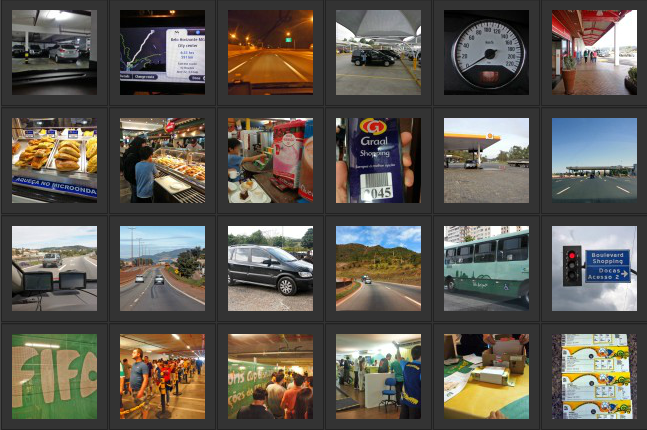647x430 pixels.
Task: Open the red-roofed walkway photo
Action: (594, 52)
